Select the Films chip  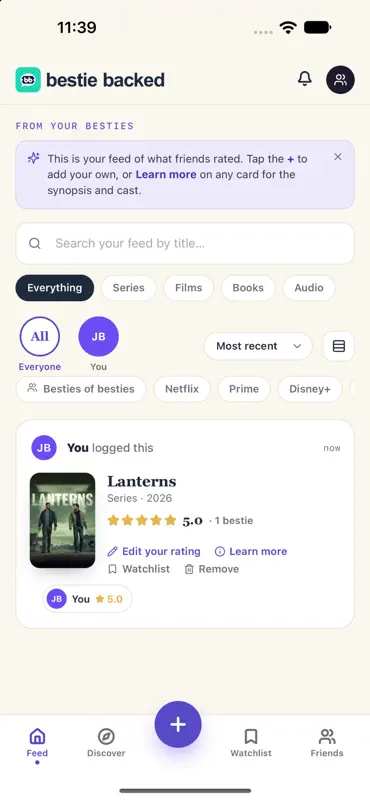(x=188, y=288)
